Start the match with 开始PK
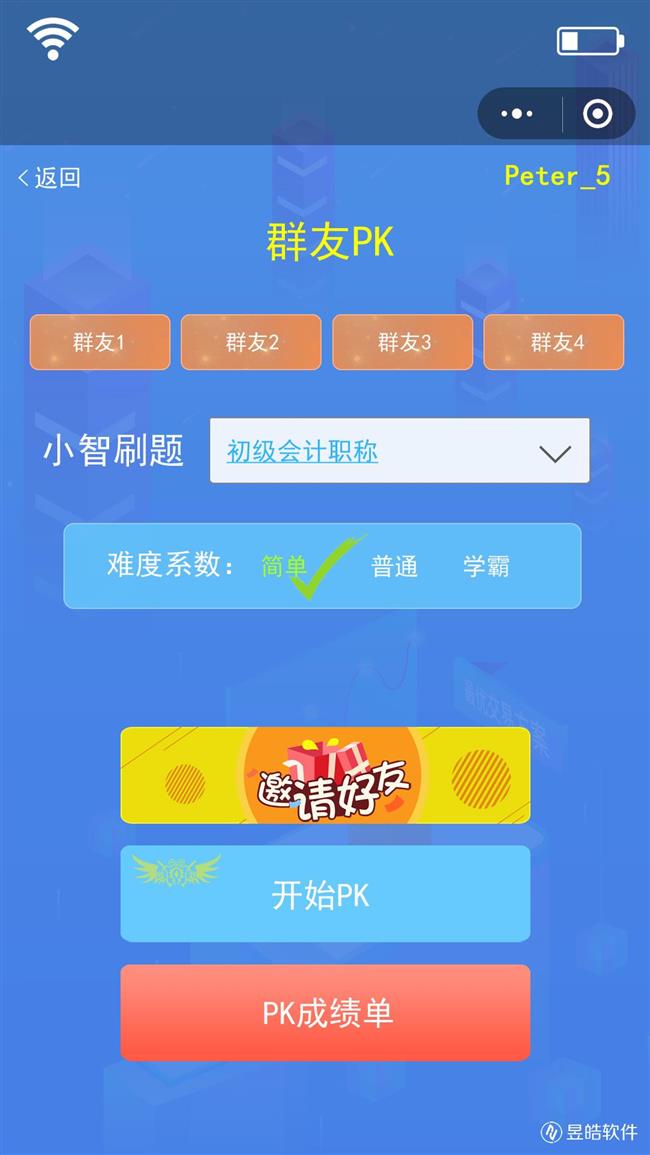650x1155 pixels. (325, 894)
